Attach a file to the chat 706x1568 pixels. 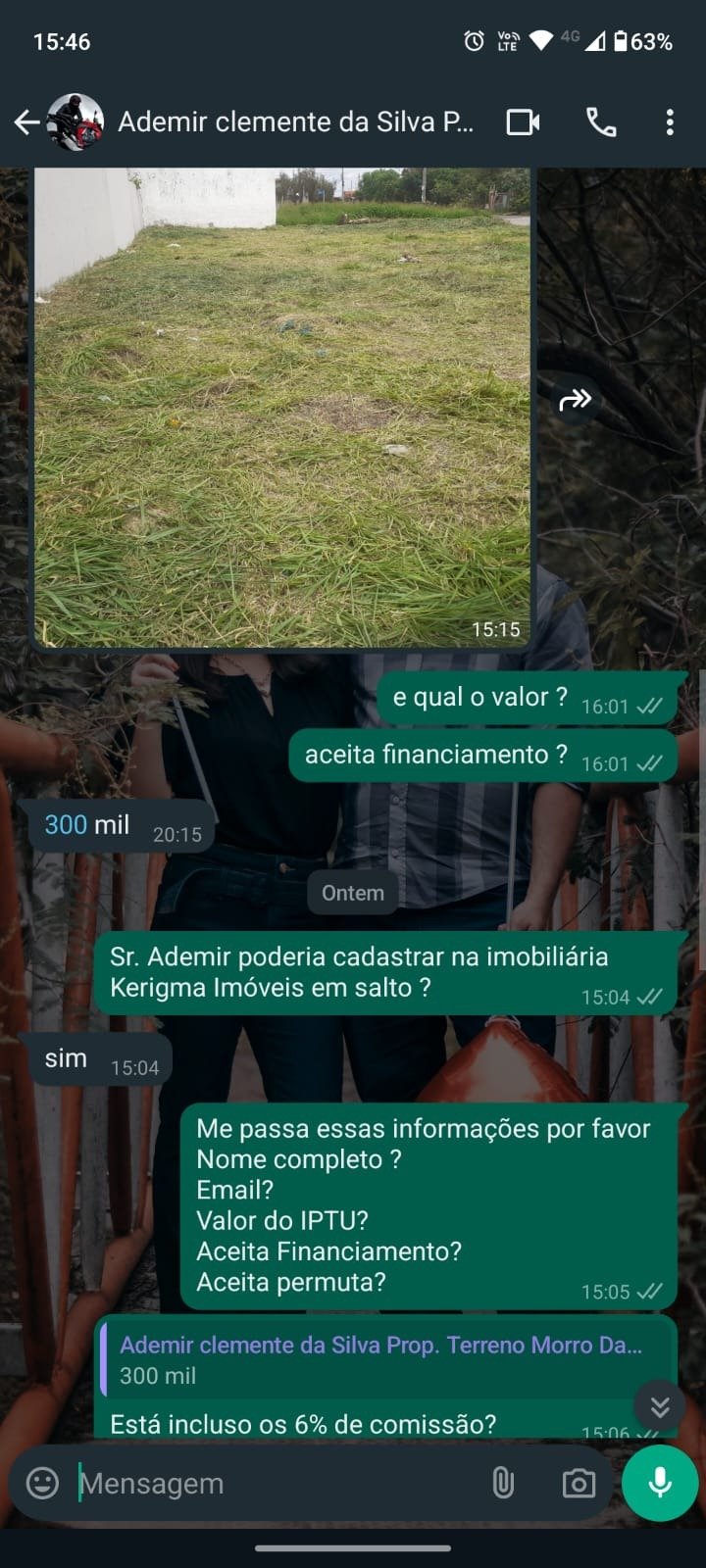(503, 1483)
